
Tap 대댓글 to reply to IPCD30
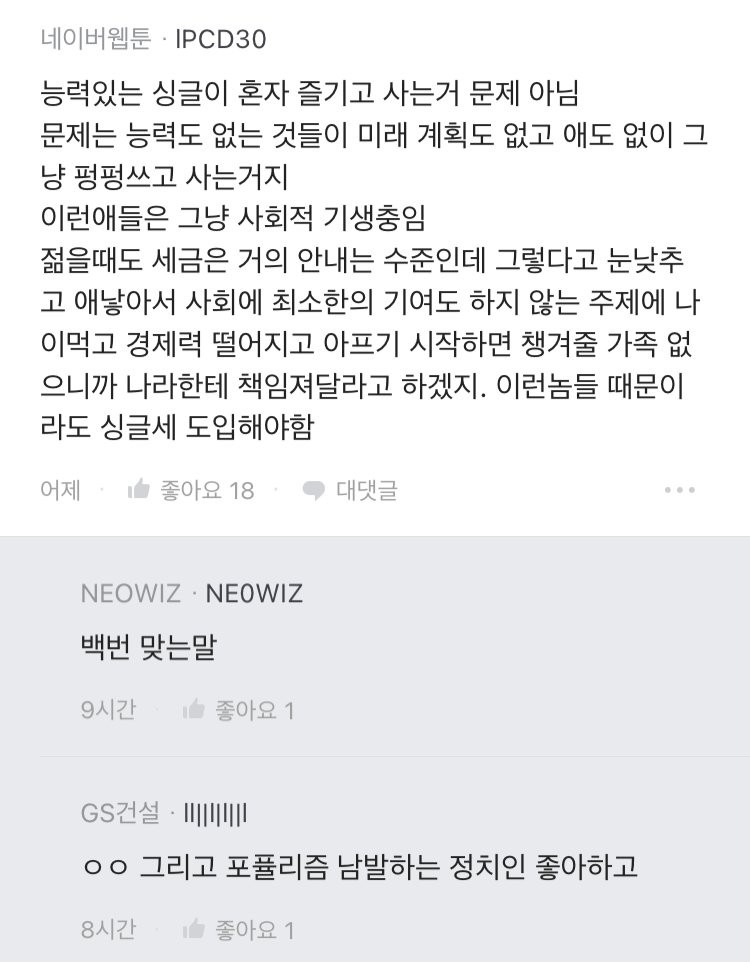tap(350, 490)
